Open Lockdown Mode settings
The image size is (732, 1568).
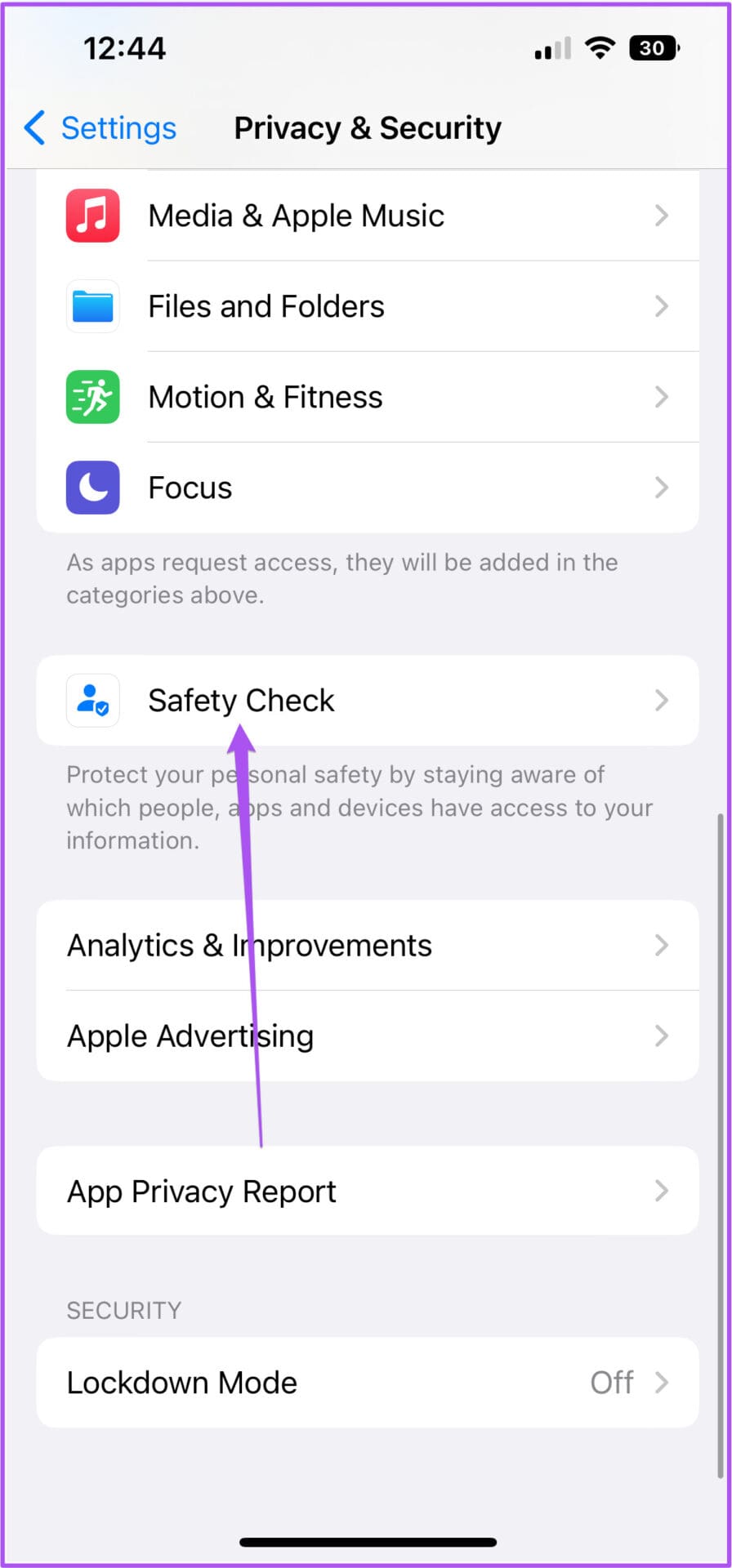tap(368, 1383)
